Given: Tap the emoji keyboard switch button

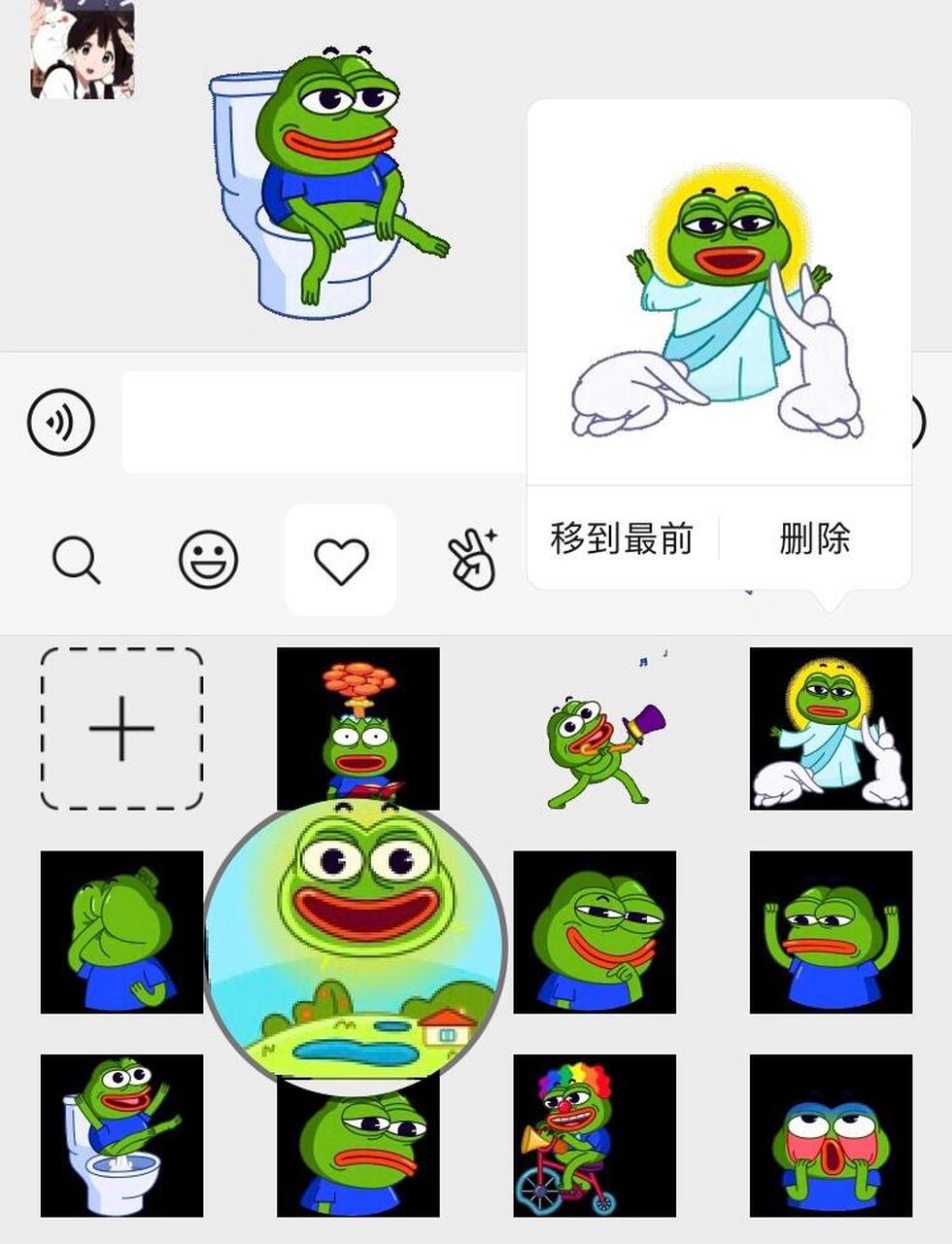Looking at the screenshot, I should (207, 559).
